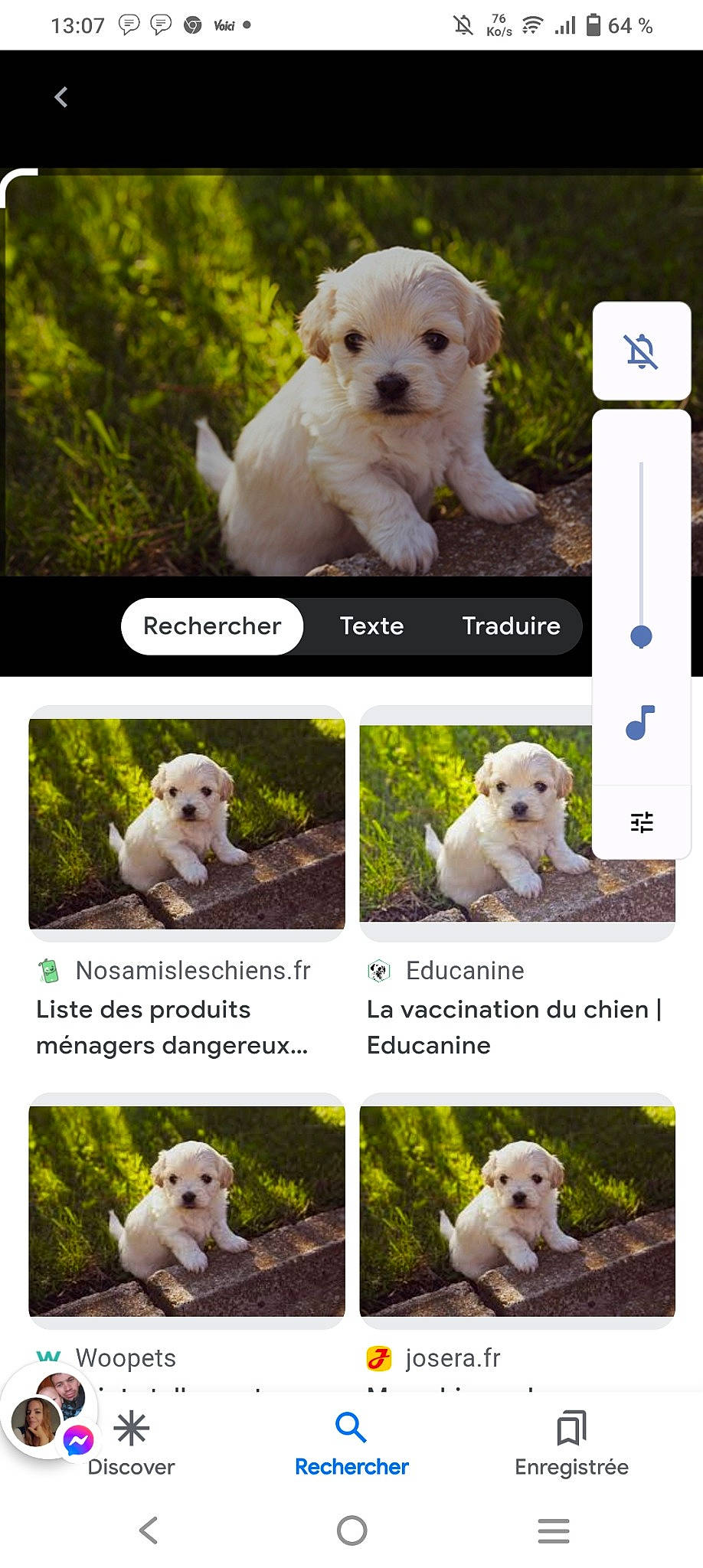Tap the josera.fr site favicon
The width and height of the screenshot is (703, 1568).
point(378,1357)
